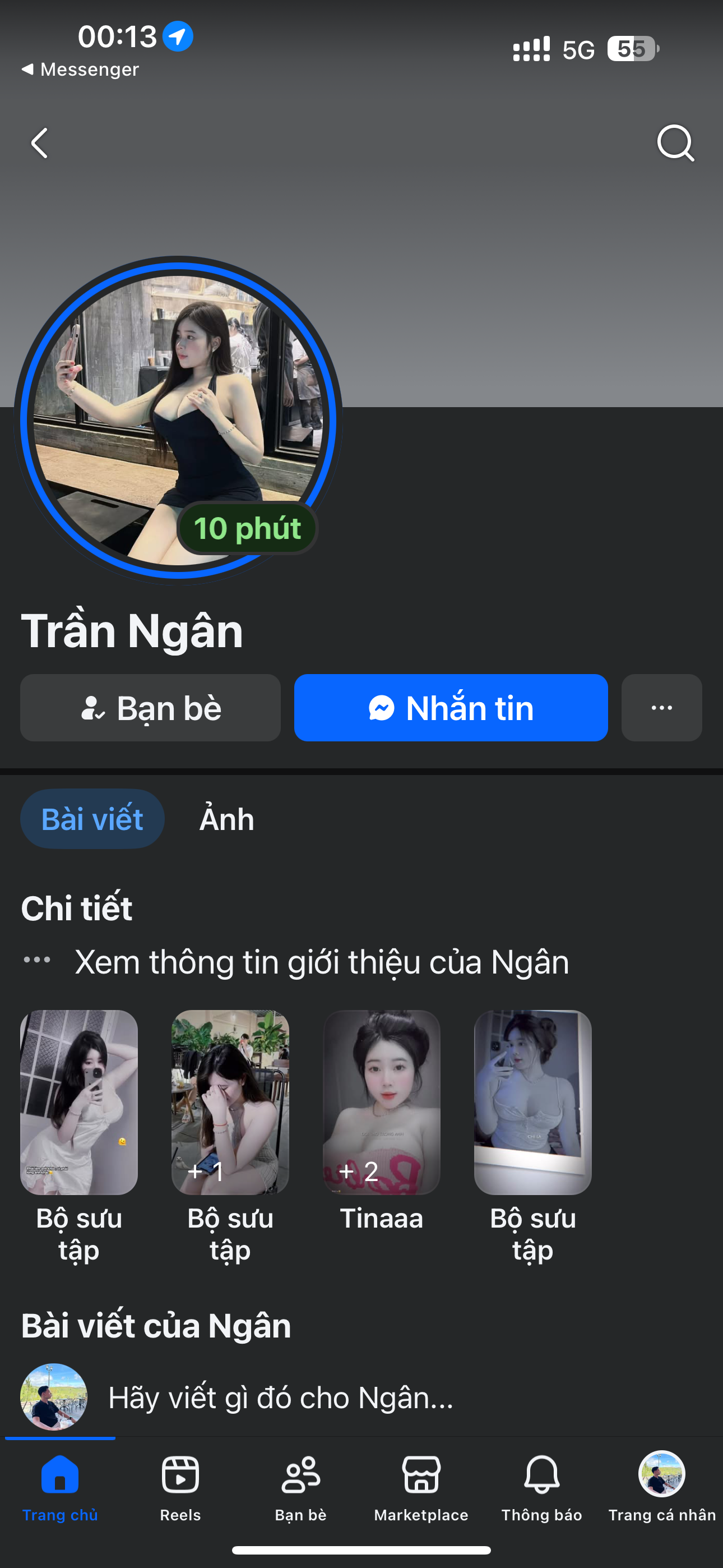Go back using the top-left arrow
Image resolution: width=723 pixels, height=1568 pixels.
tap(40, 143)
